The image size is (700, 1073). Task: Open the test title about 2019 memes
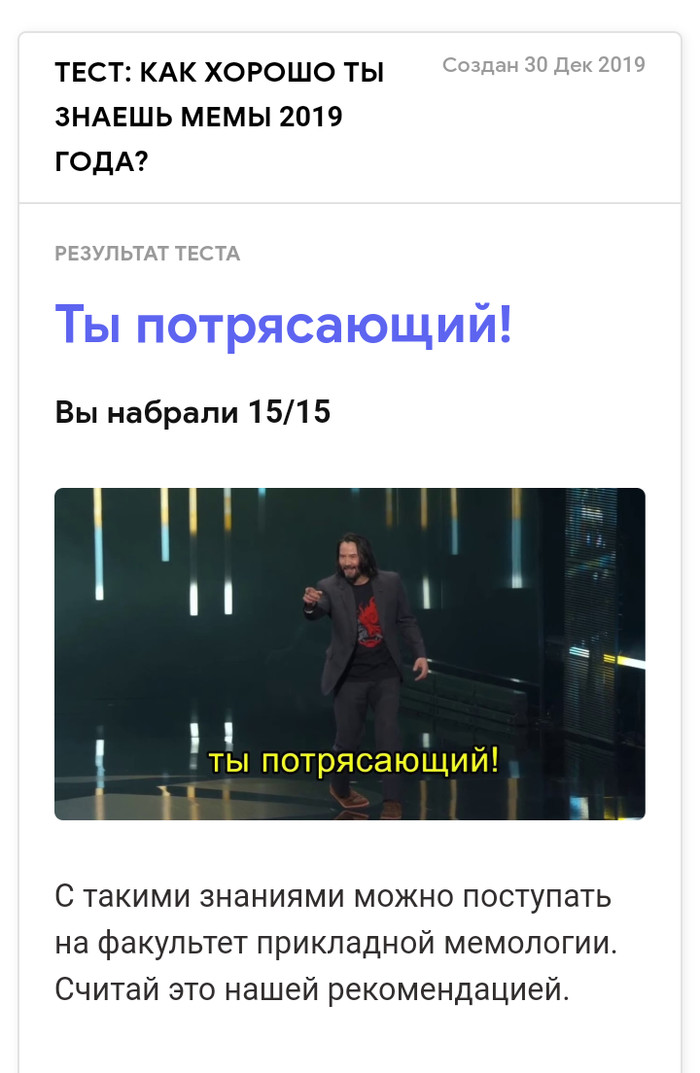[219, 117]
